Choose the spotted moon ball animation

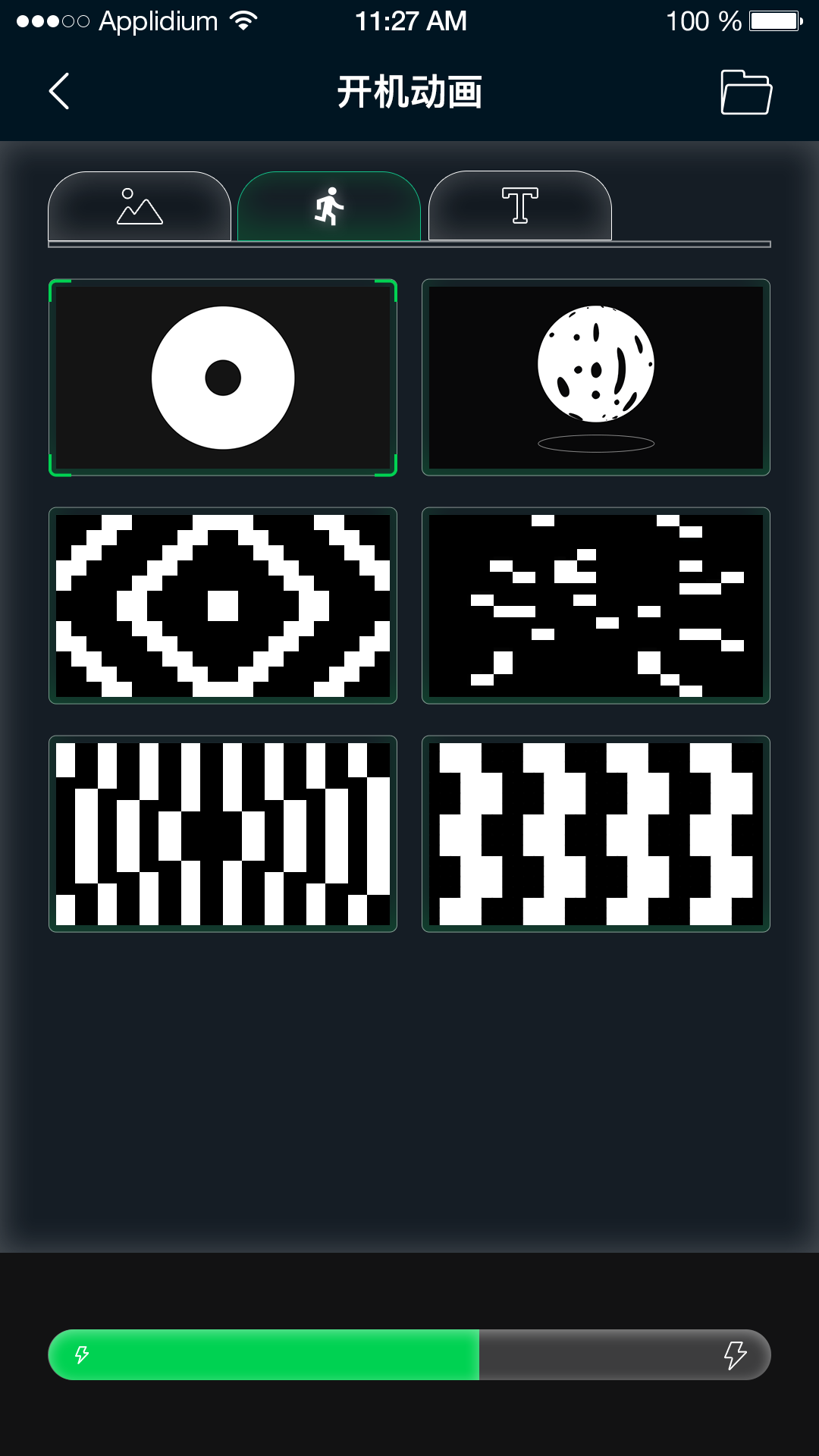(596, 378)
